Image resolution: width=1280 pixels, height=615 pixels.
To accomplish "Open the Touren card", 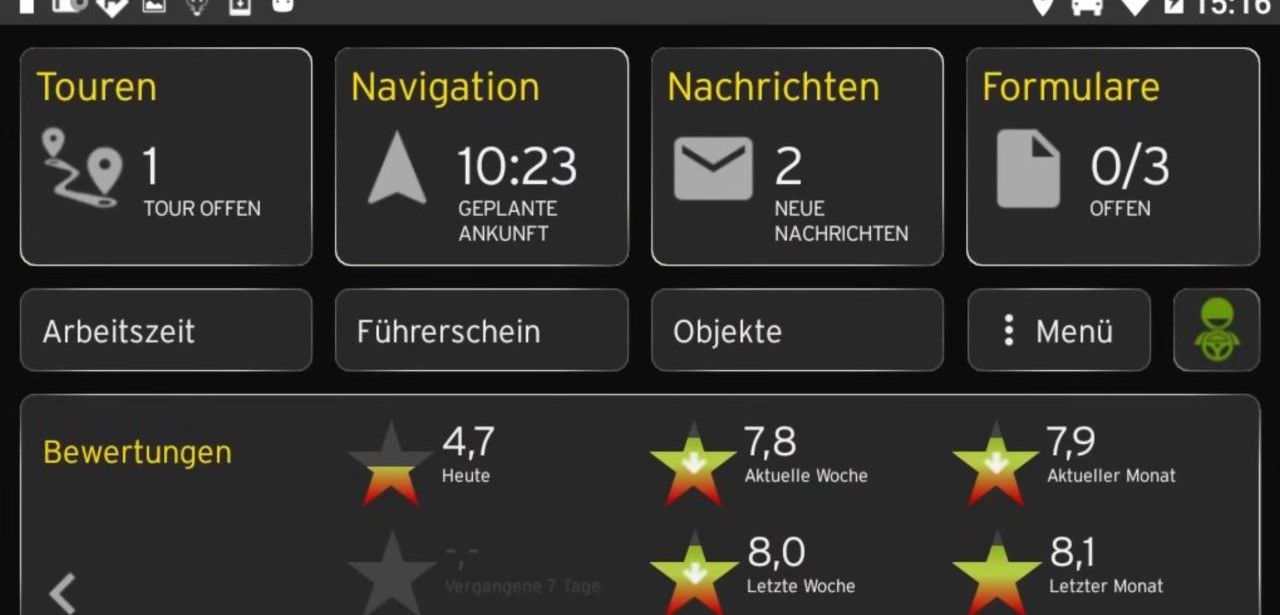I will (166, 157).
